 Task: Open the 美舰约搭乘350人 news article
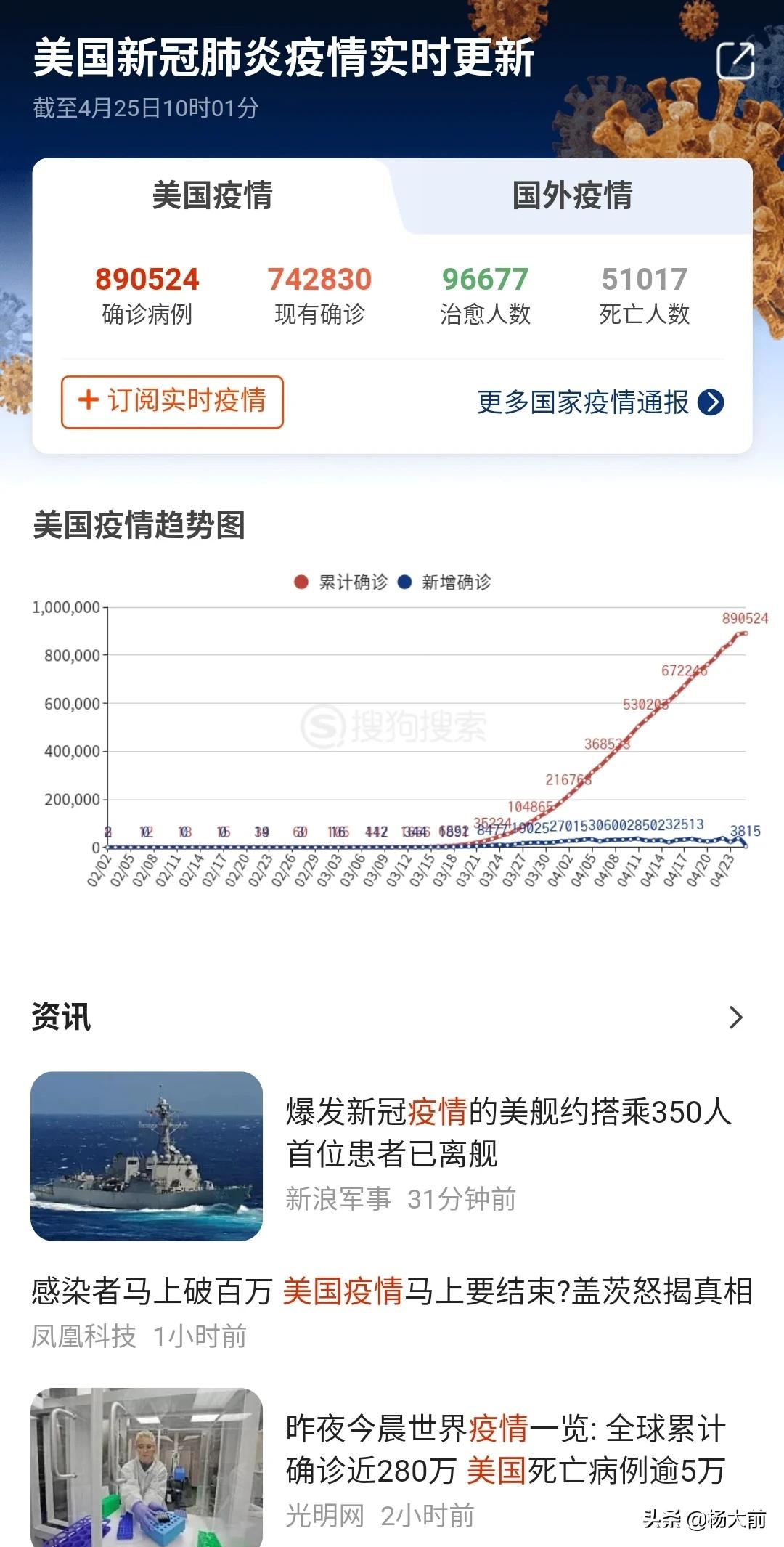[x=508, y=1132]
